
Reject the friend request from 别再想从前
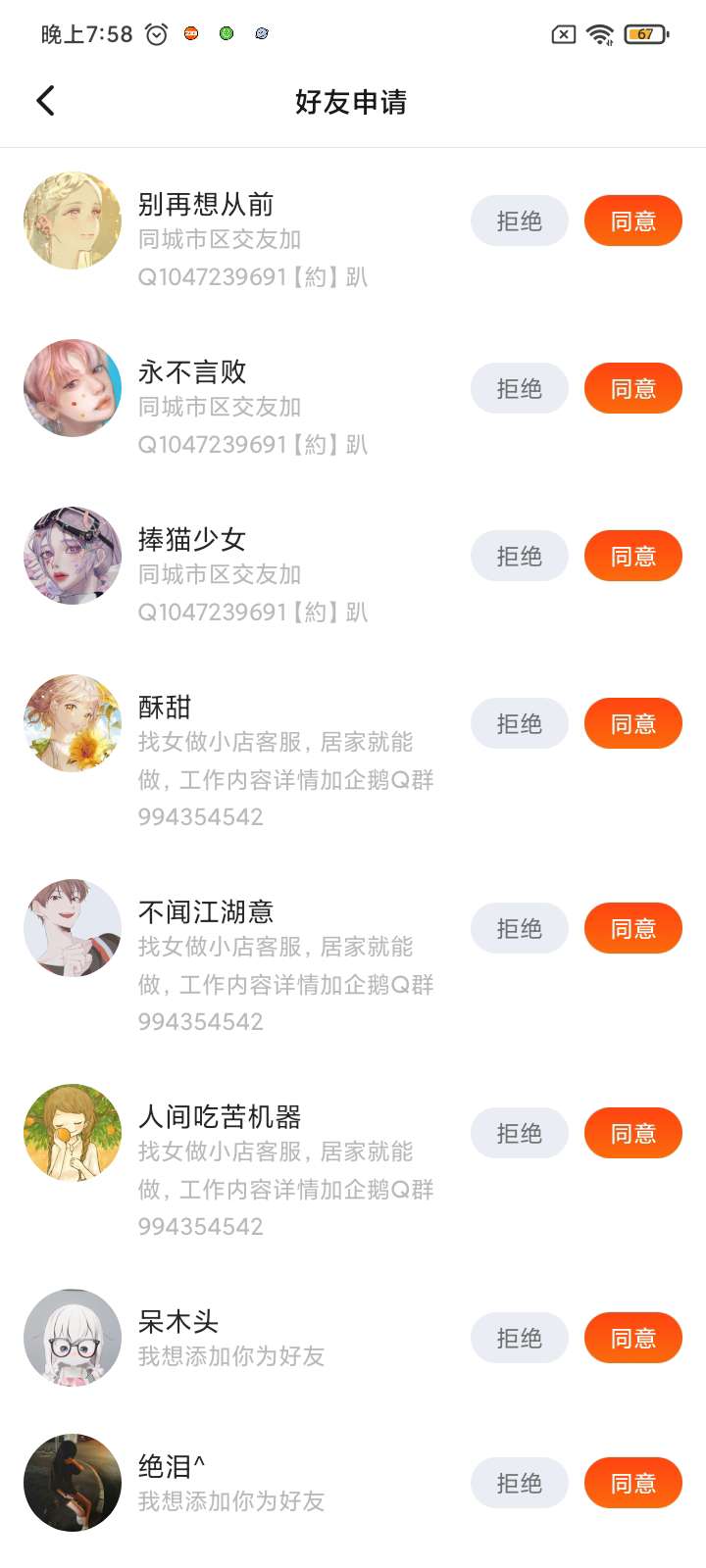pyautogui.click(x=520, y=220)
